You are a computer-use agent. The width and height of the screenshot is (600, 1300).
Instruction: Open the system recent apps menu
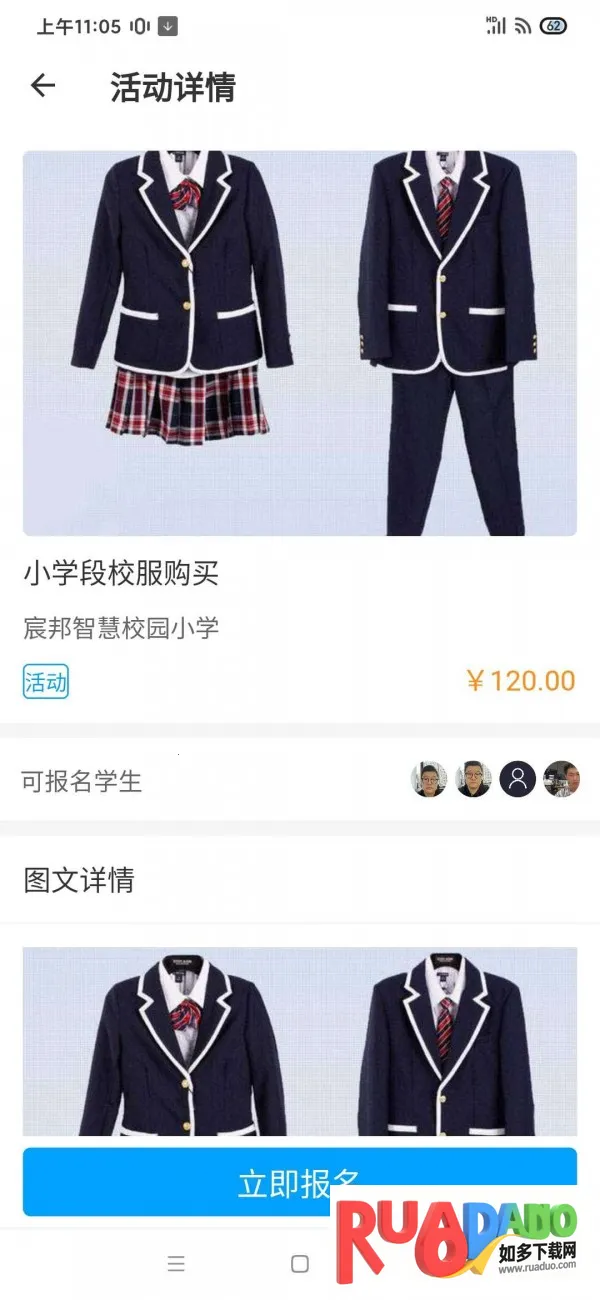tap(176, 1264)
